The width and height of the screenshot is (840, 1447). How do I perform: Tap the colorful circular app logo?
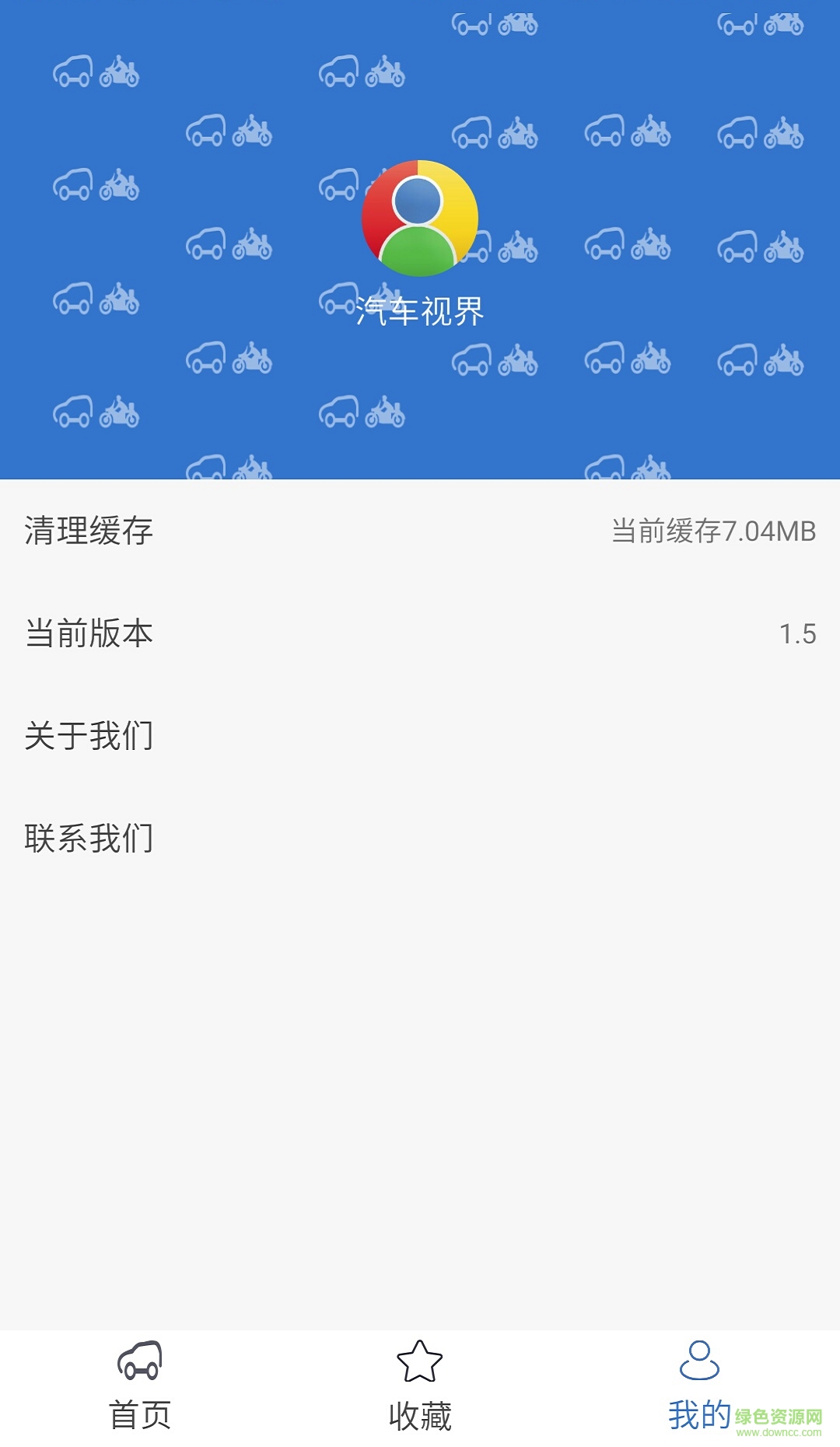tap(420, 218)
